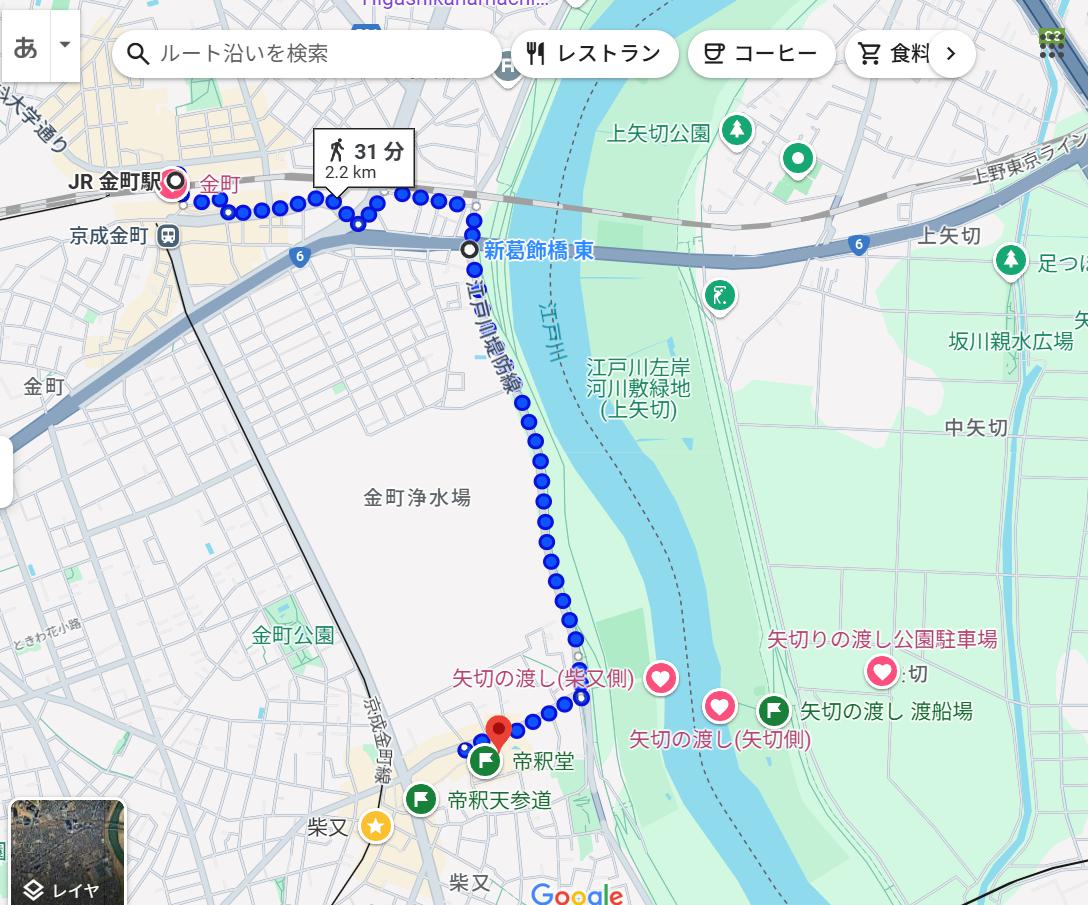This screenshot has height=905, width=1088.
Task: Open the 帝釈堂 place marker
Action: tap(485, 761)
